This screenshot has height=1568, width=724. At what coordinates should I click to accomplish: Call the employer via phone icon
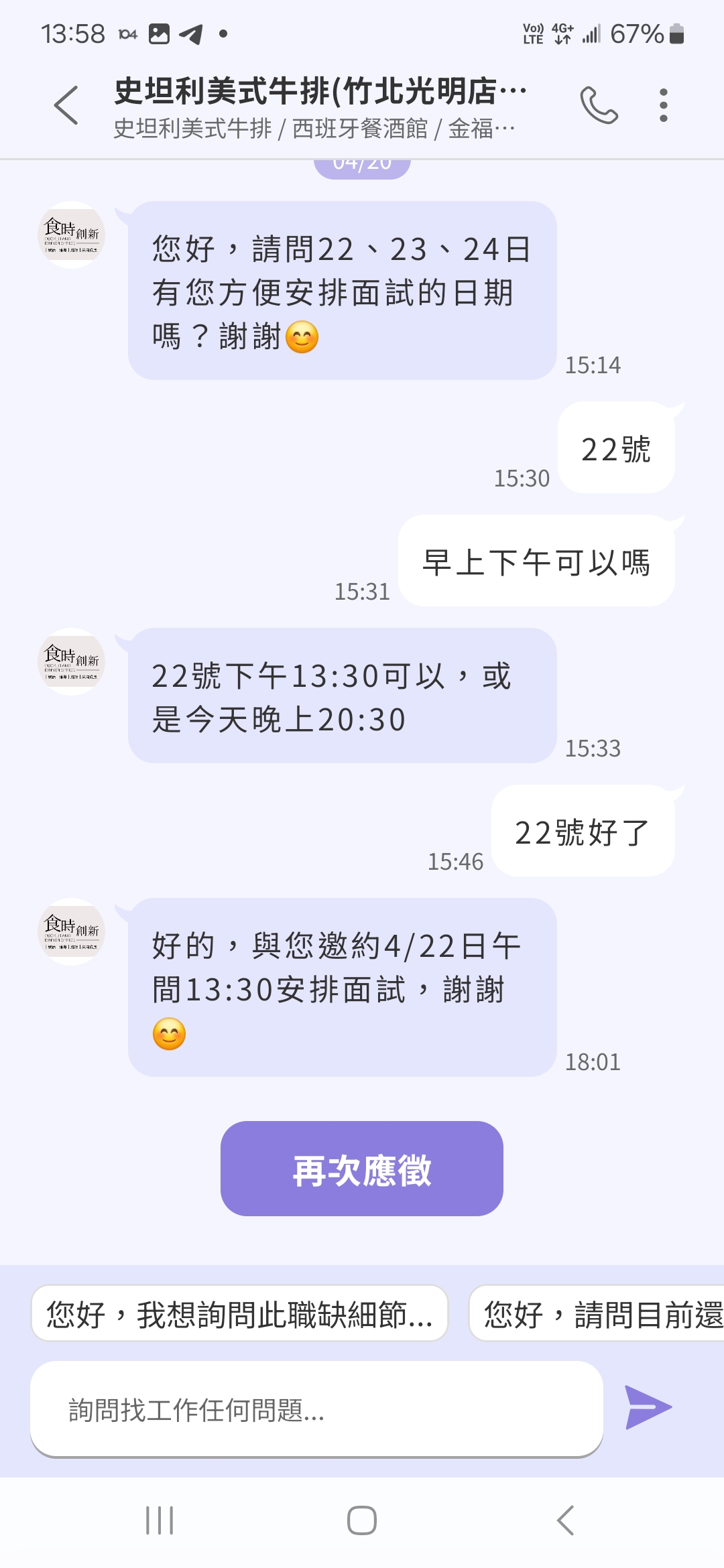pyautogui.click(x=599, y=105)
